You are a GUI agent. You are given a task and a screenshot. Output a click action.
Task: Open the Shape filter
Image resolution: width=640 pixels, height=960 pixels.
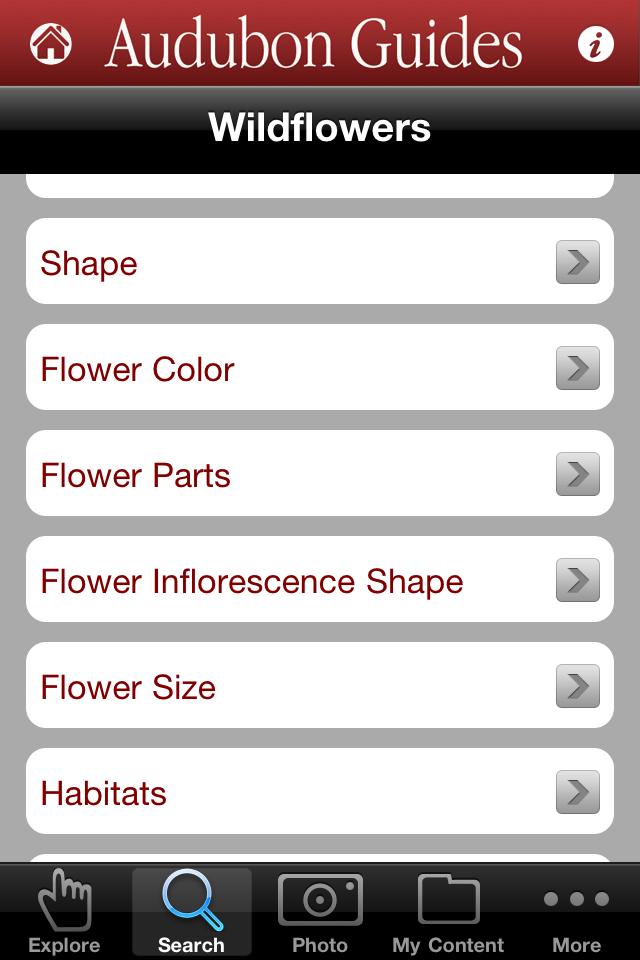coord(319,262)
